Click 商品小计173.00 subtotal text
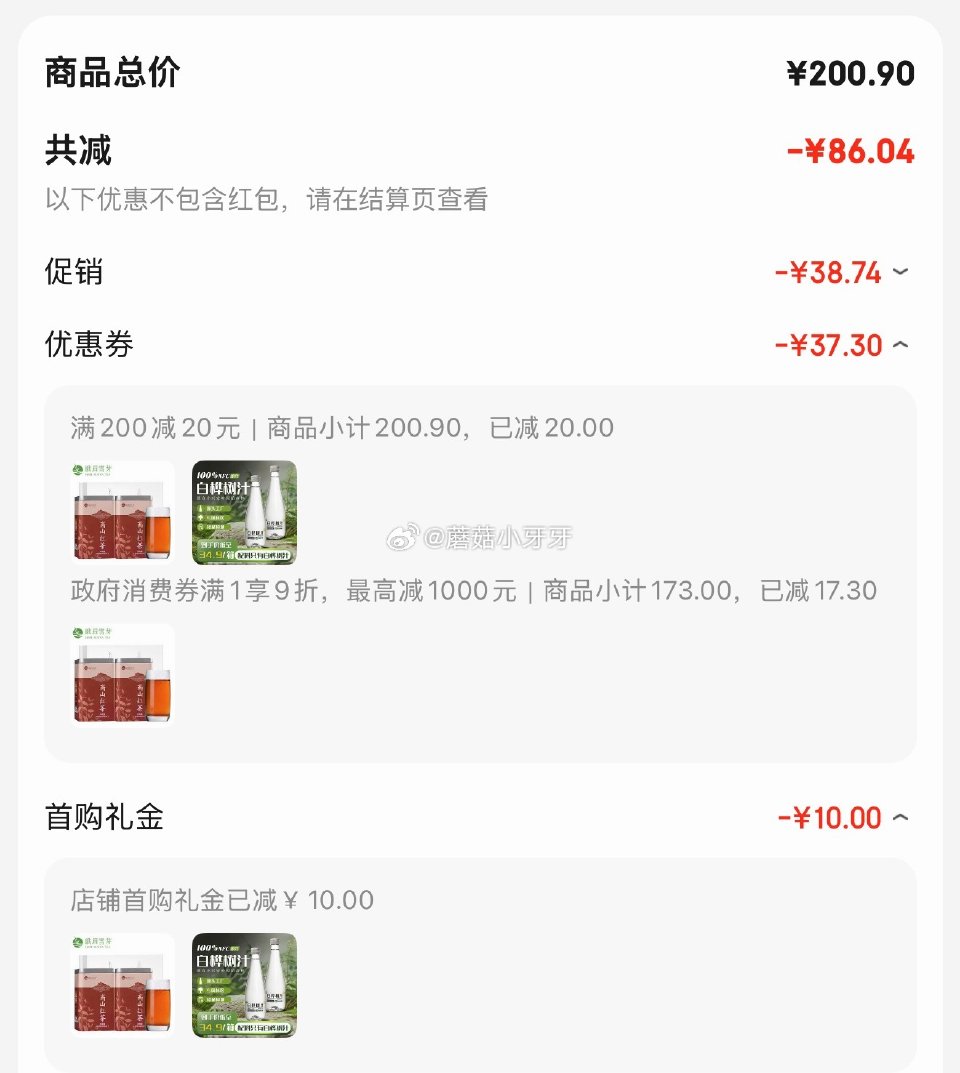Viewport: 960px width, 1073px height. click(x=641, y=591)
